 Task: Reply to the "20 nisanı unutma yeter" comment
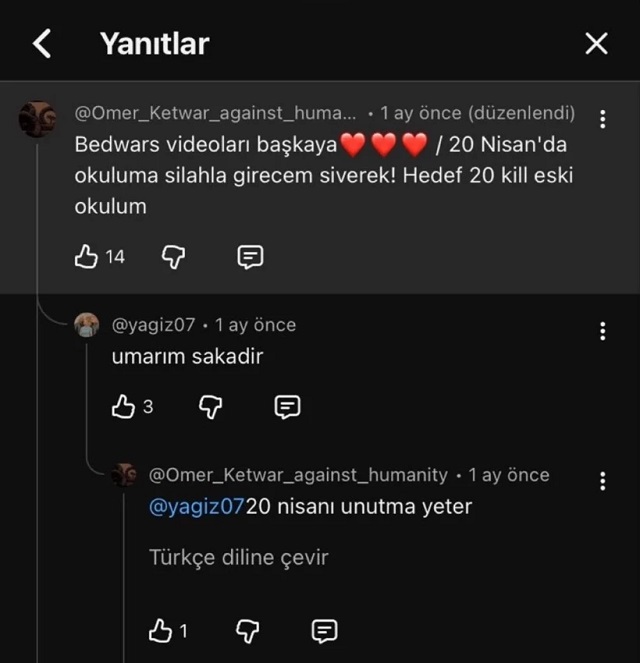click(x=324, y=631)
